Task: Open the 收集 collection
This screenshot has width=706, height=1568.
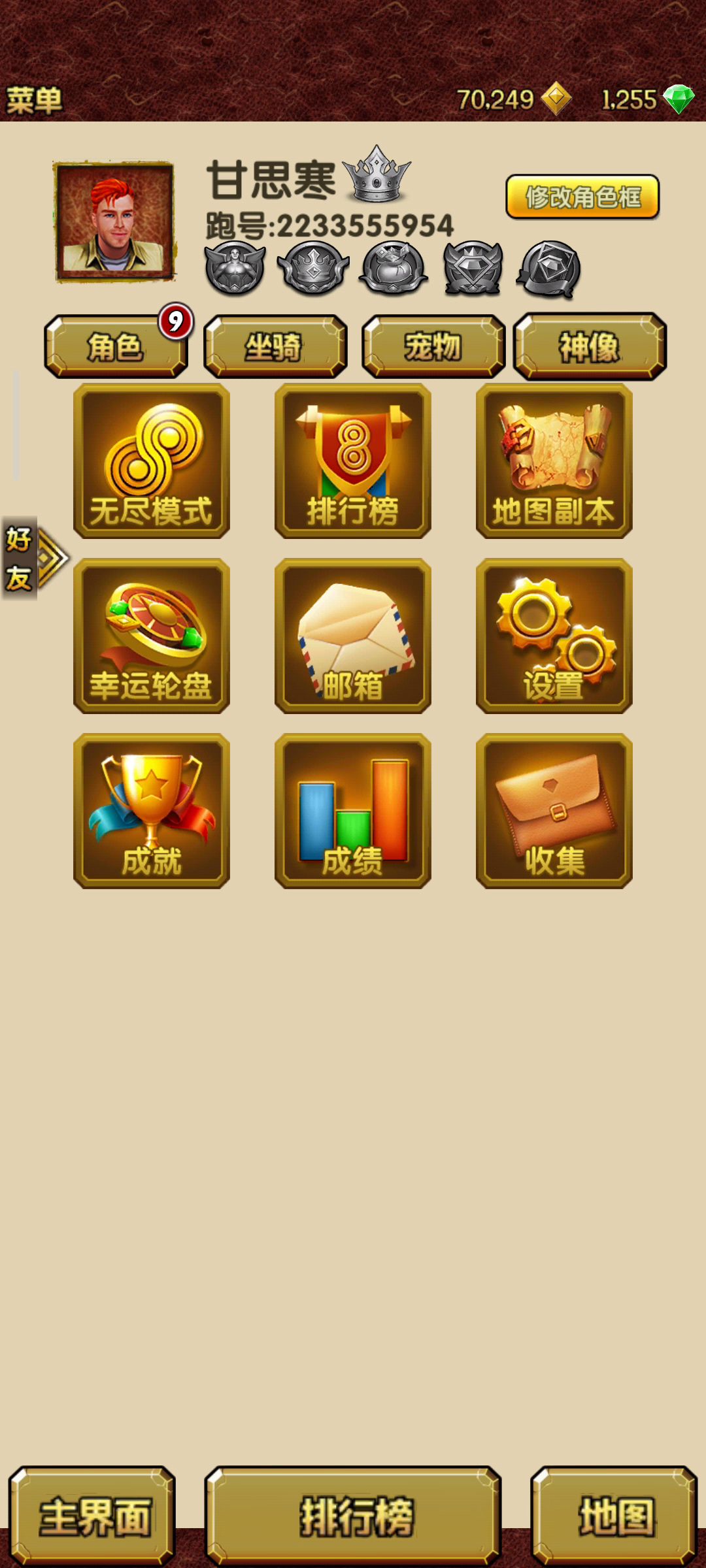Action: point(554,811)
